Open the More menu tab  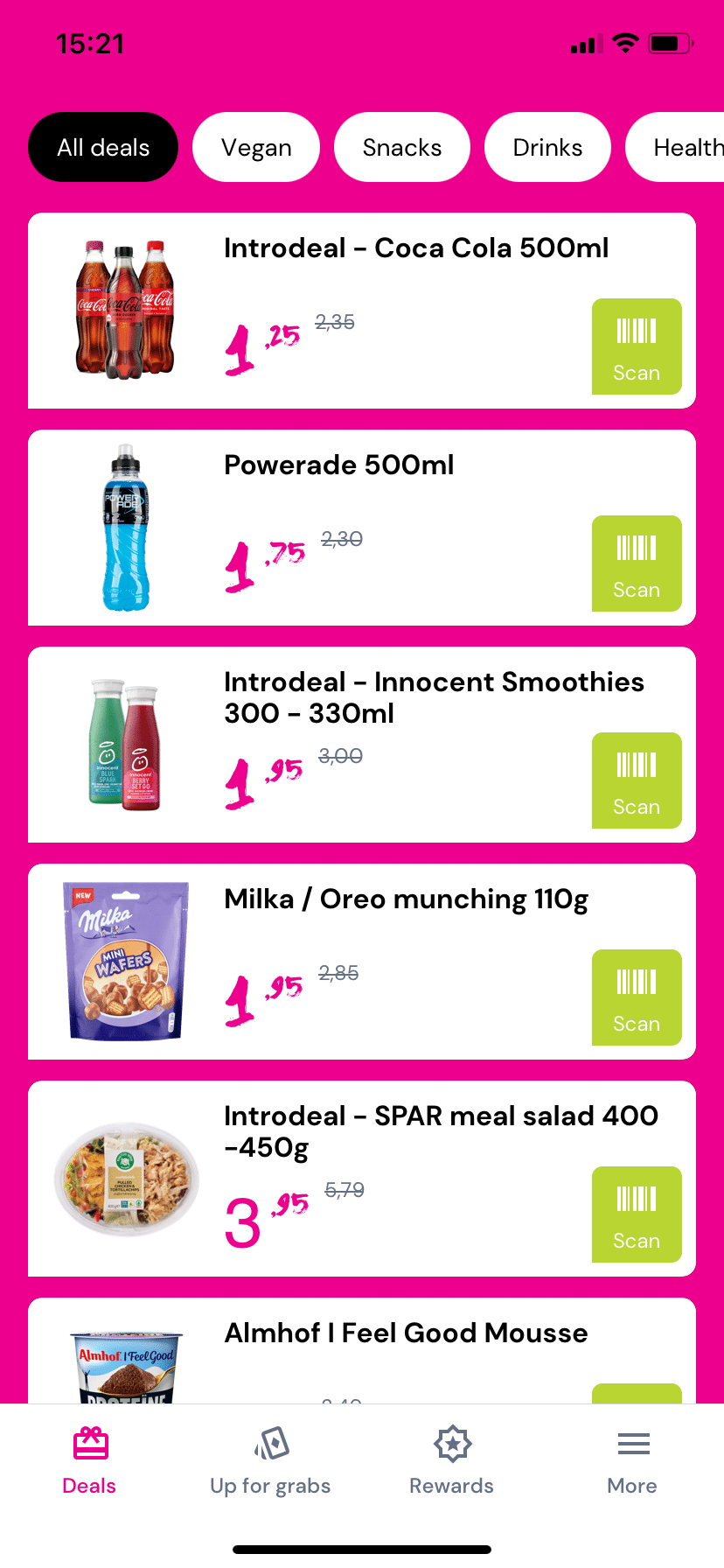[633, 1460]
